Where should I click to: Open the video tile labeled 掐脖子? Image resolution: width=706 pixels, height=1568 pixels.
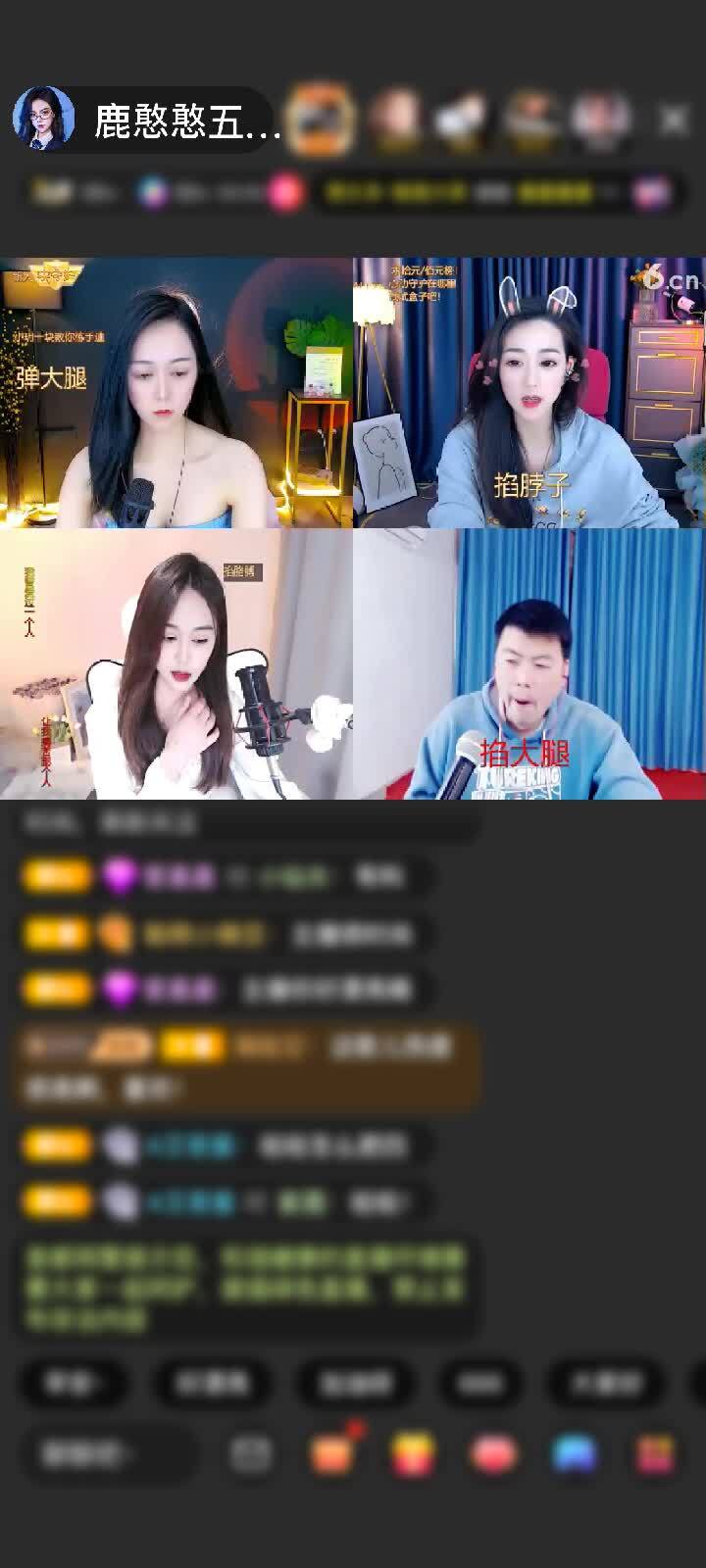[529, 393]
